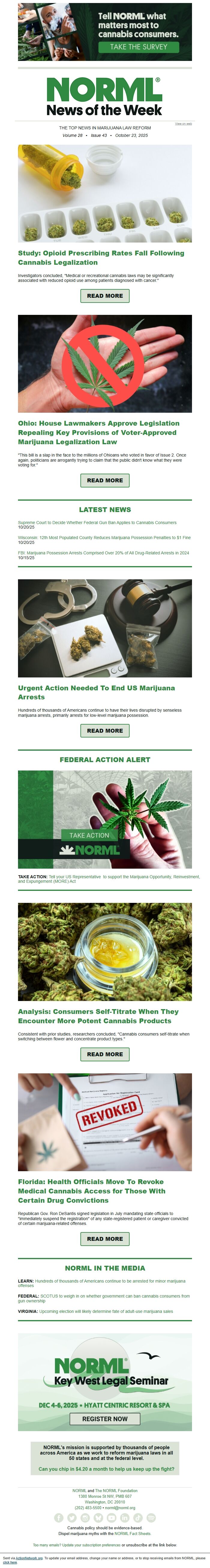The image size is (210, 1568).
Task: Tap the Take the Survey banner button
Action: [138, 47]
